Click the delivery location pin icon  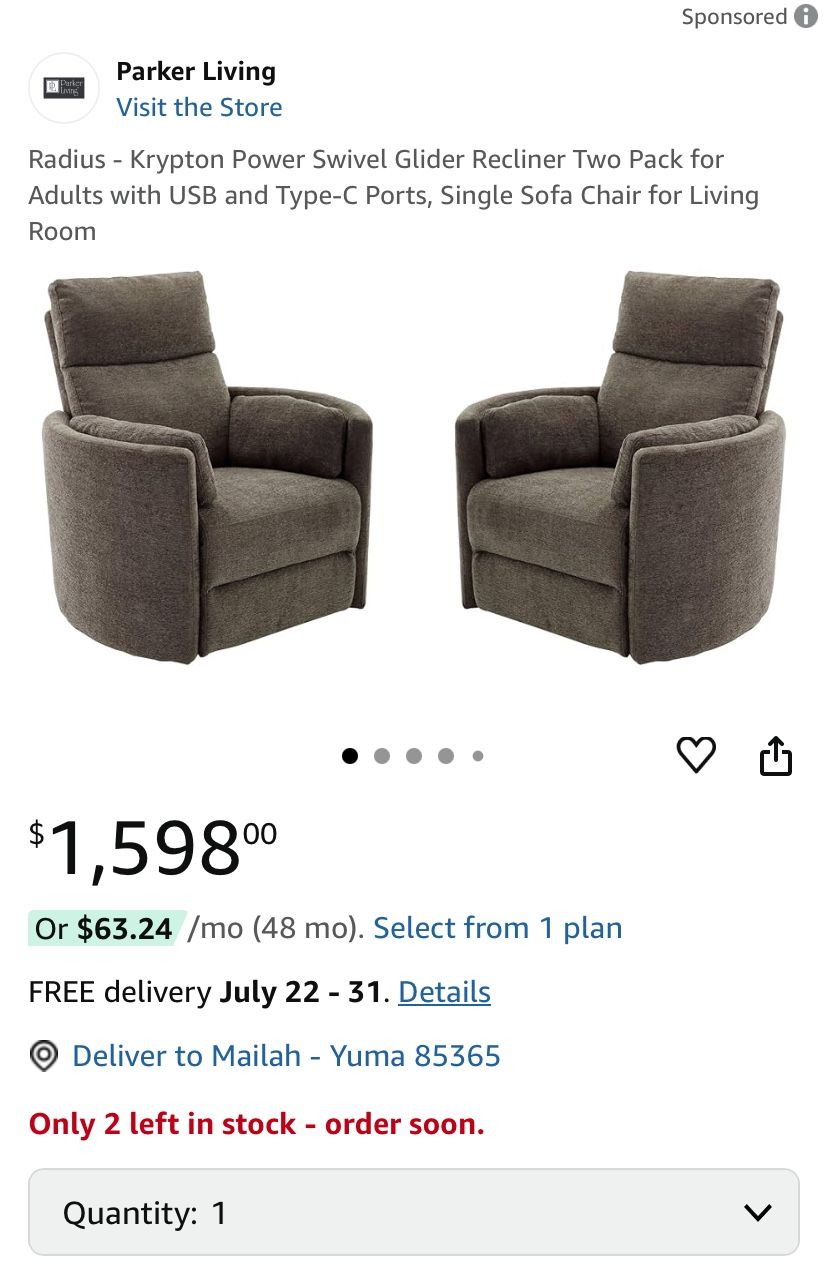44,1055
